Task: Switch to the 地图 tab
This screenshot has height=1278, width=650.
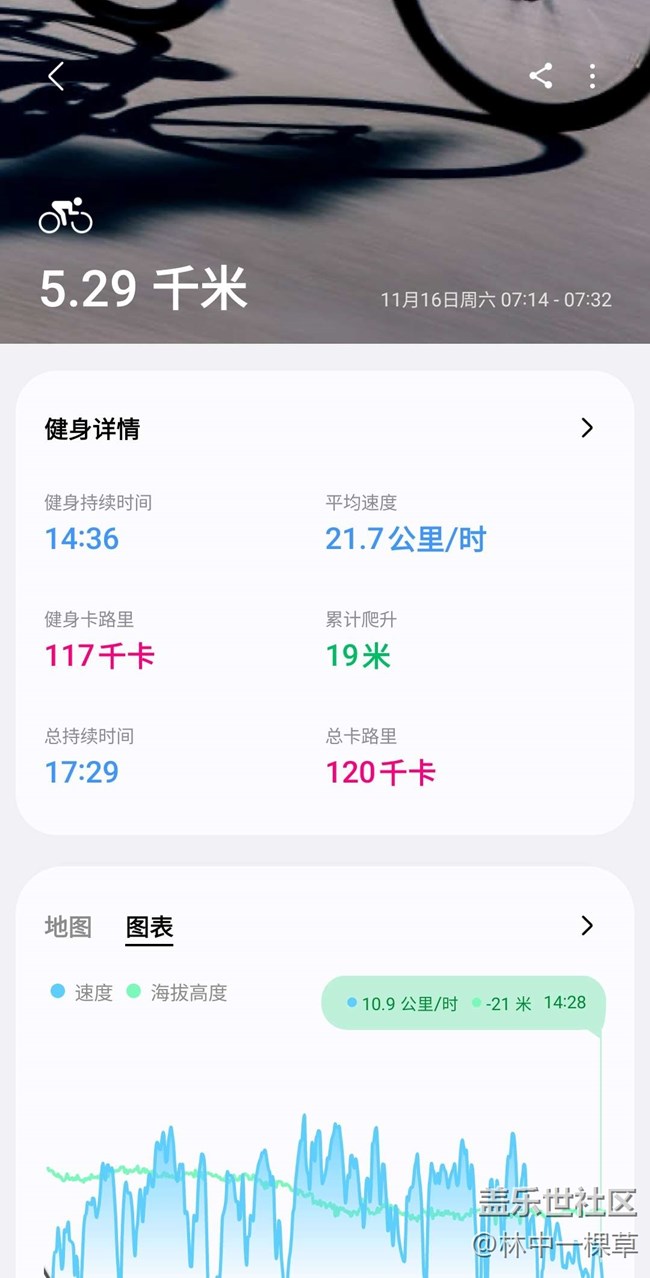Action: click(x=68, y=927)
